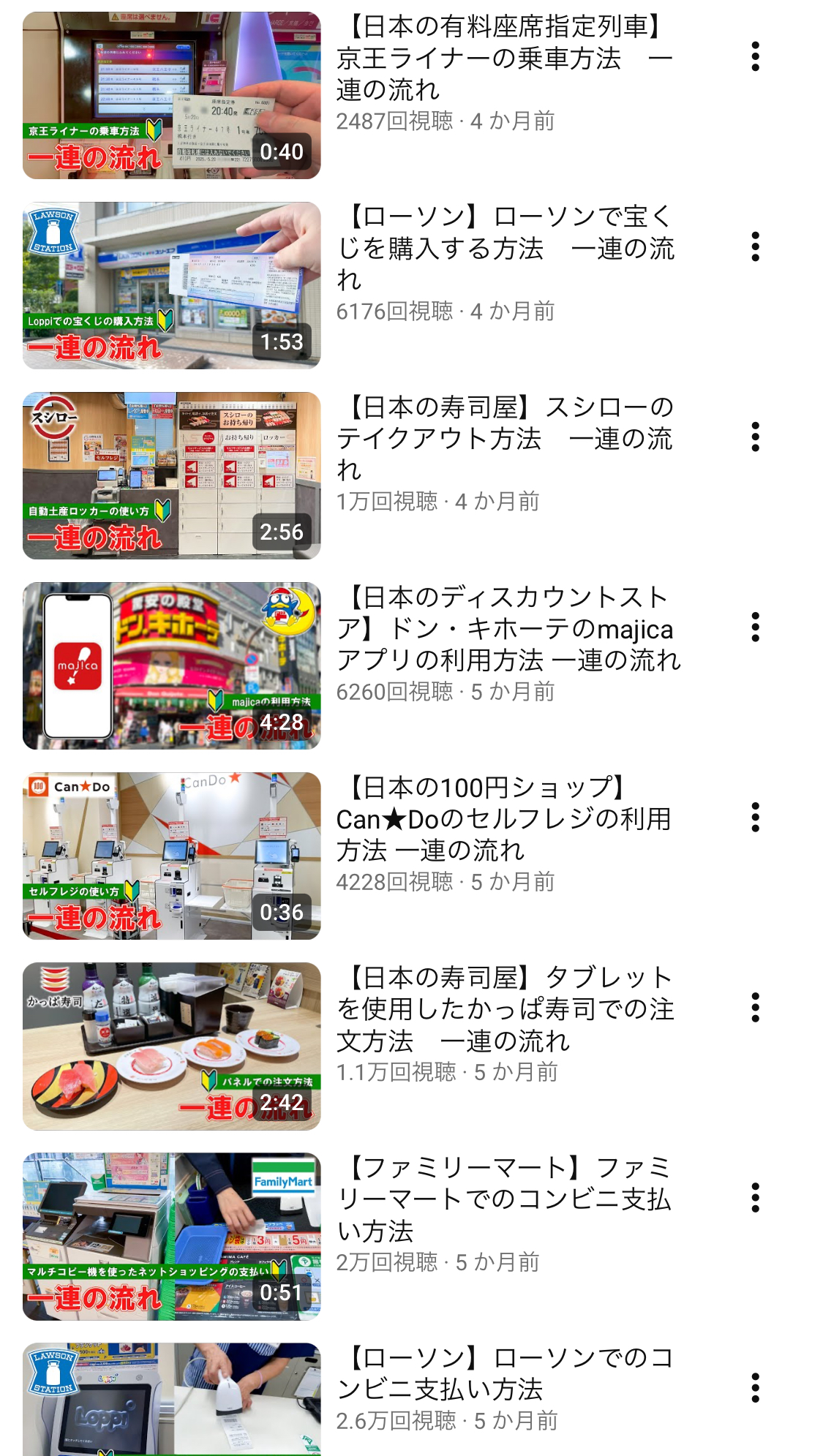Screen dimensions: 823x1456
Task: Play the ローソンでのコンビニ支払い方法 video
Action: (x=171, y=1398)
